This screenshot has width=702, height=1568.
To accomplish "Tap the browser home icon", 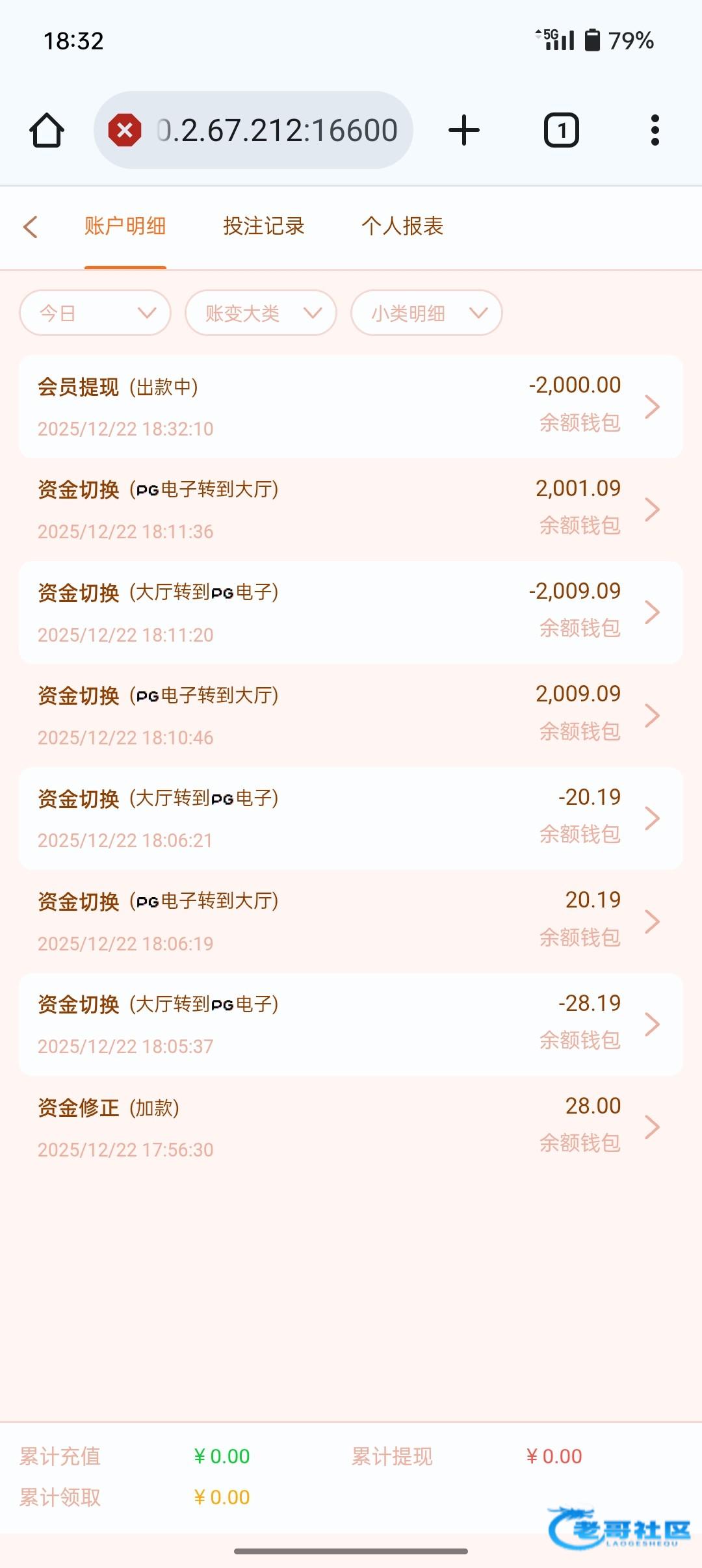I will (x=47, y=130).
